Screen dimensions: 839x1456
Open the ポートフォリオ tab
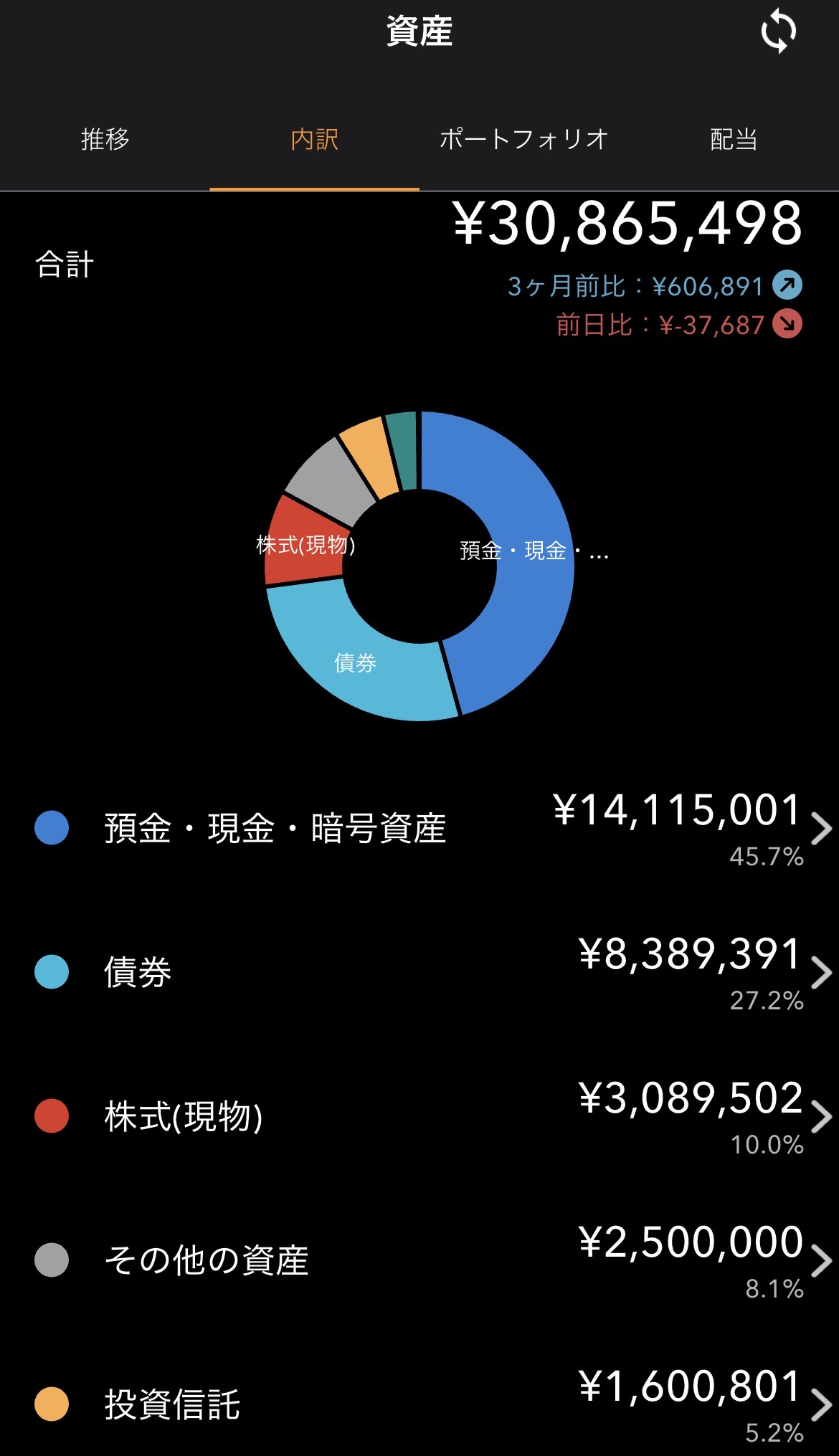[x=523, y=139]
